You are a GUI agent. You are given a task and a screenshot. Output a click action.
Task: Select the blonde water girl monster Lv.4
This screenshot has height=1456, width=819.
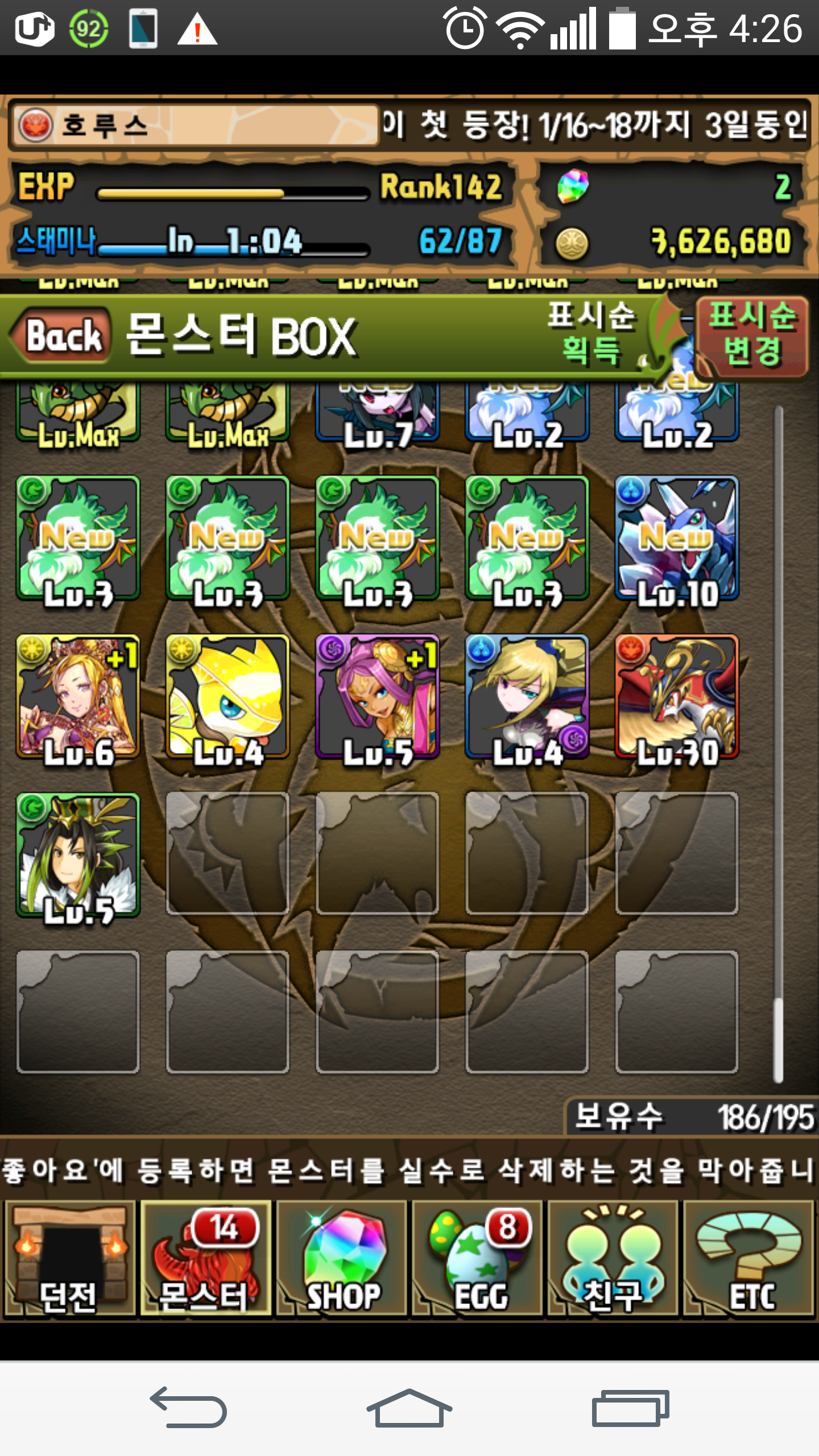527,697
